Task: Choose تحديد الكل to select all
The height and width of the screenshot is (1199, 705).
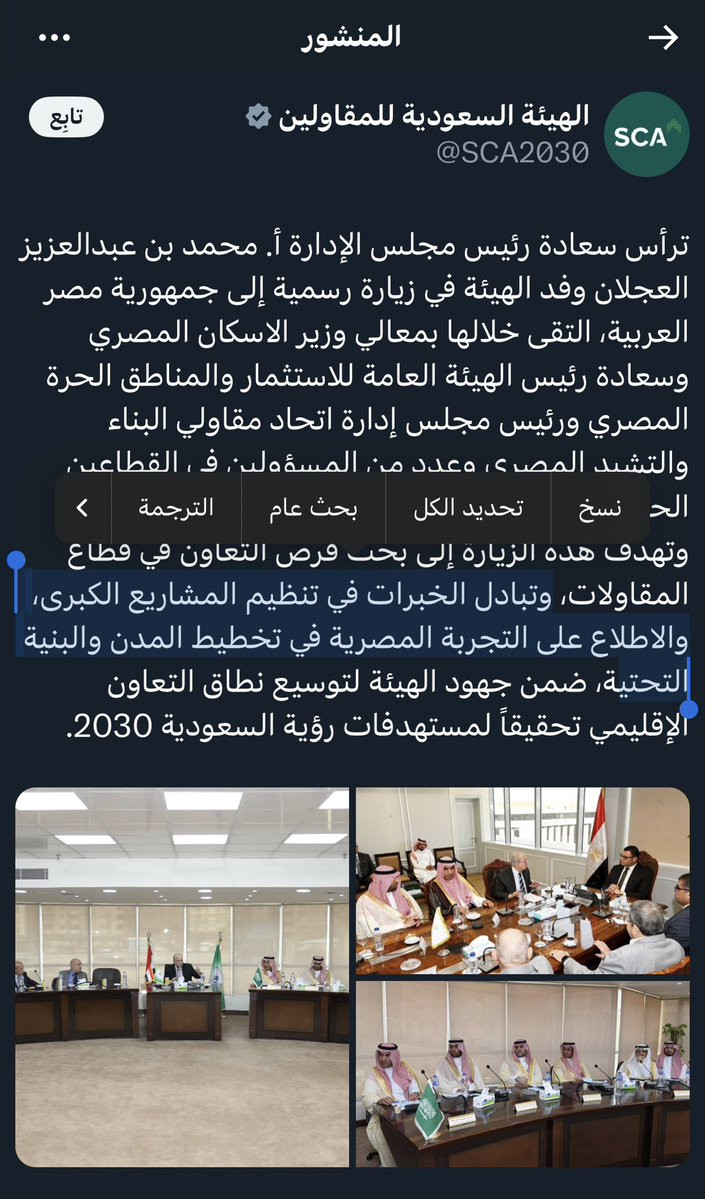Action: [468, 509]
